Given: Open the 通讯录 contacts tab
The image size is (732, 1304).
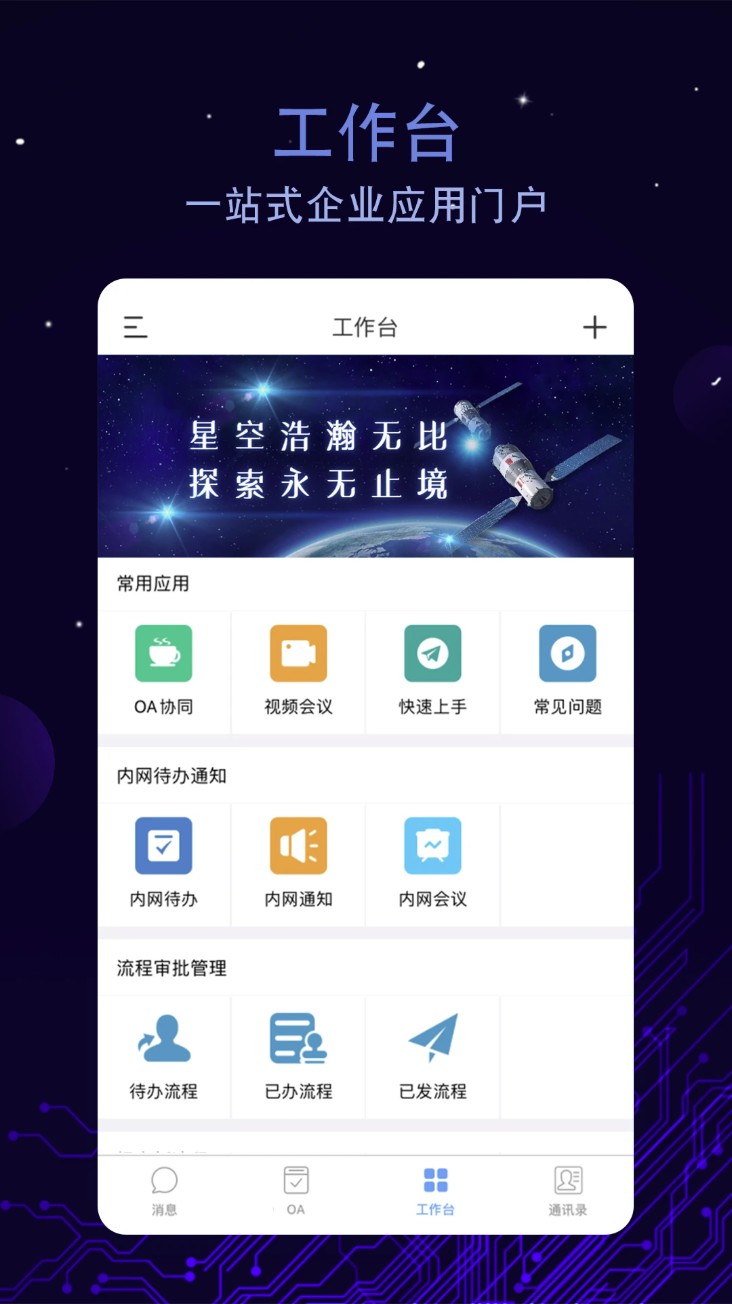Looking at the screenshot, I should pos(568,1190).
